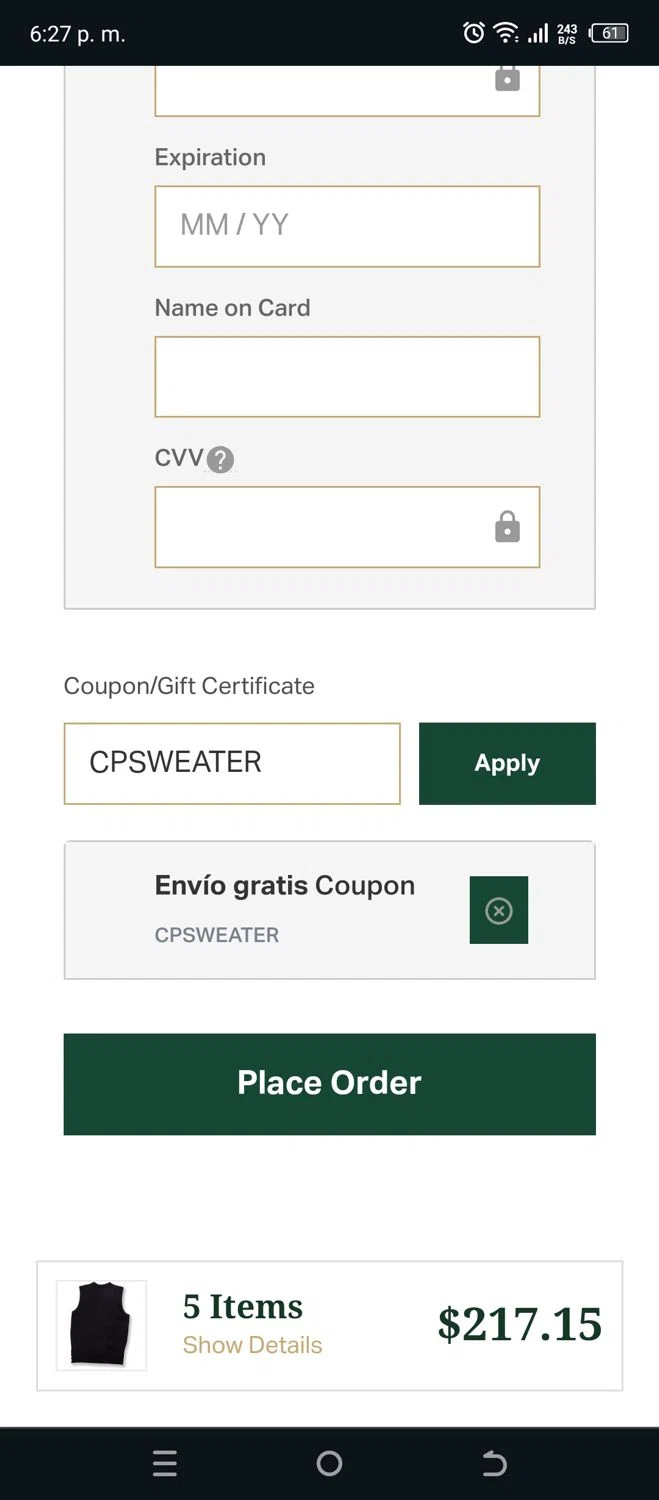Tap the Expiration MM / YY field
This screenshot has width=659, height=1500.
(x=346, y=226)
